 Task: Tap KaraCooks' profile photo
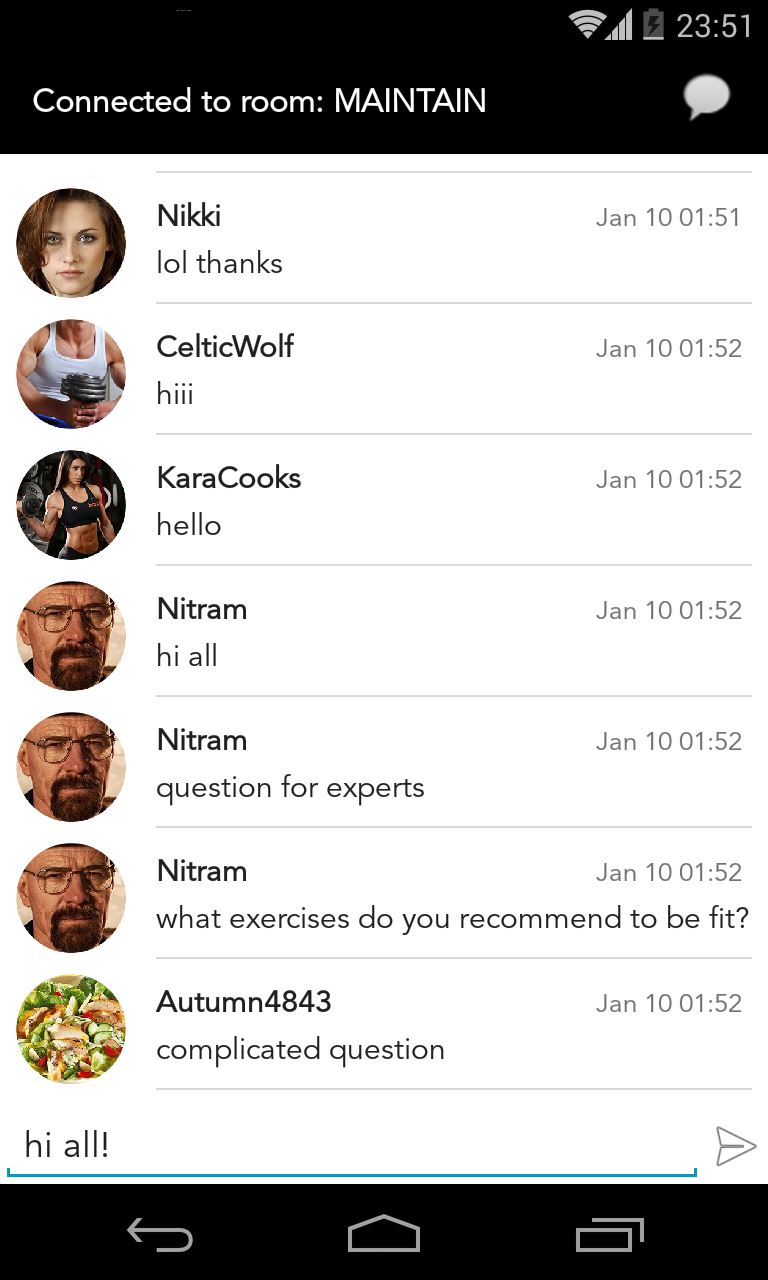71,505
